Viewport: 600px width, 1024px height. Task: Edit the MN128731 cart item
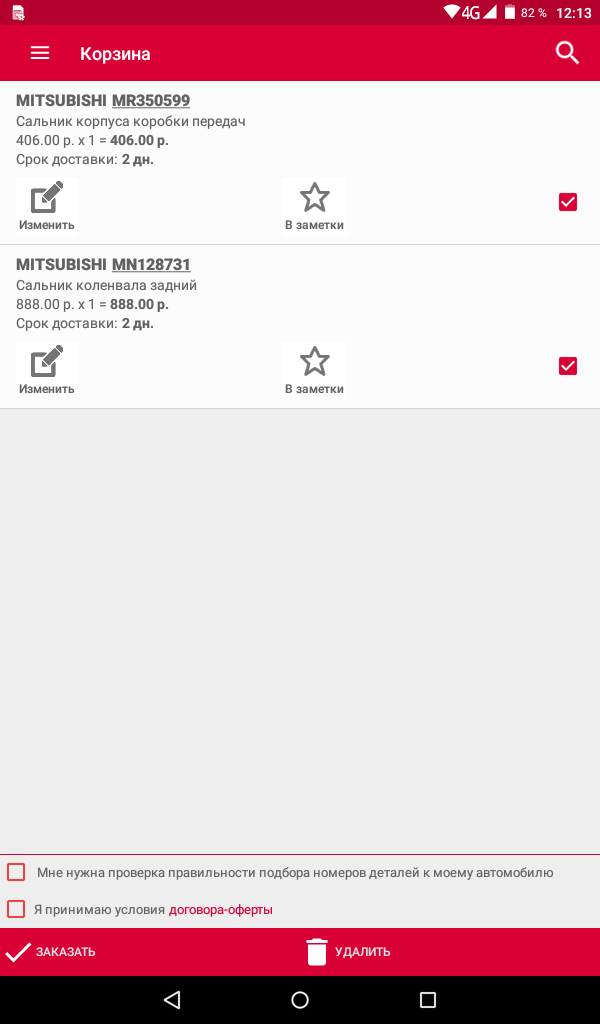pyautogui.click(x=46, y=369)
